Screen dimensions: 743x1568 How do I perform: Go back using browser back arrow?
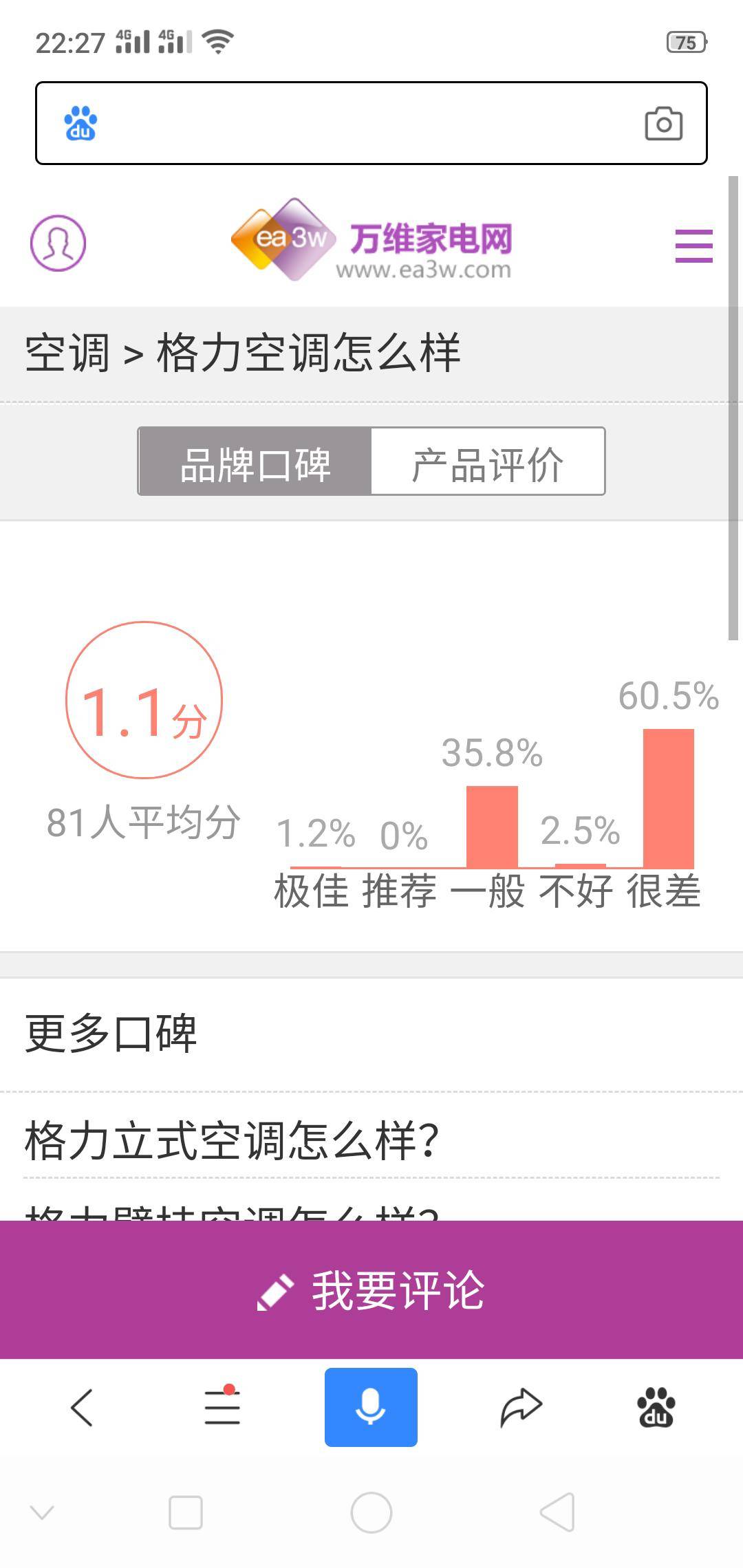[x=82, y=1407]
